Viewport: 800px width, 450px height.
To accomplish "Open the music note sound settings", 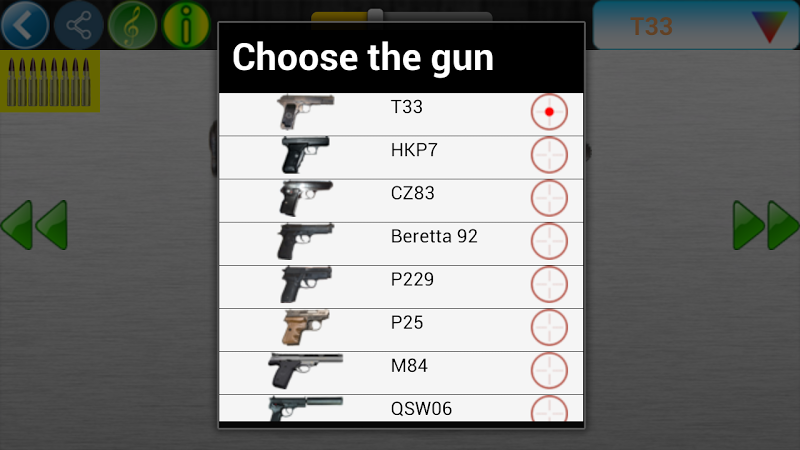I will click(133, 25).
